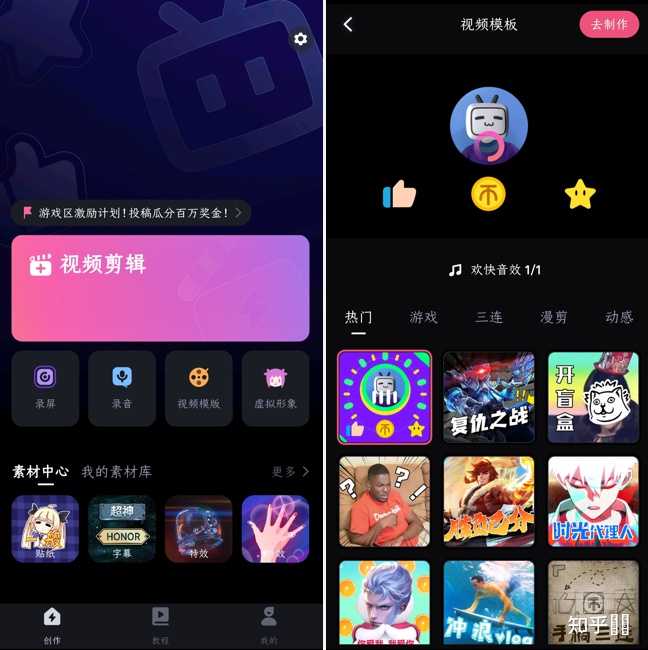Go back from 视频模板 page
The image size is (648, 650).
click(348, 24)
